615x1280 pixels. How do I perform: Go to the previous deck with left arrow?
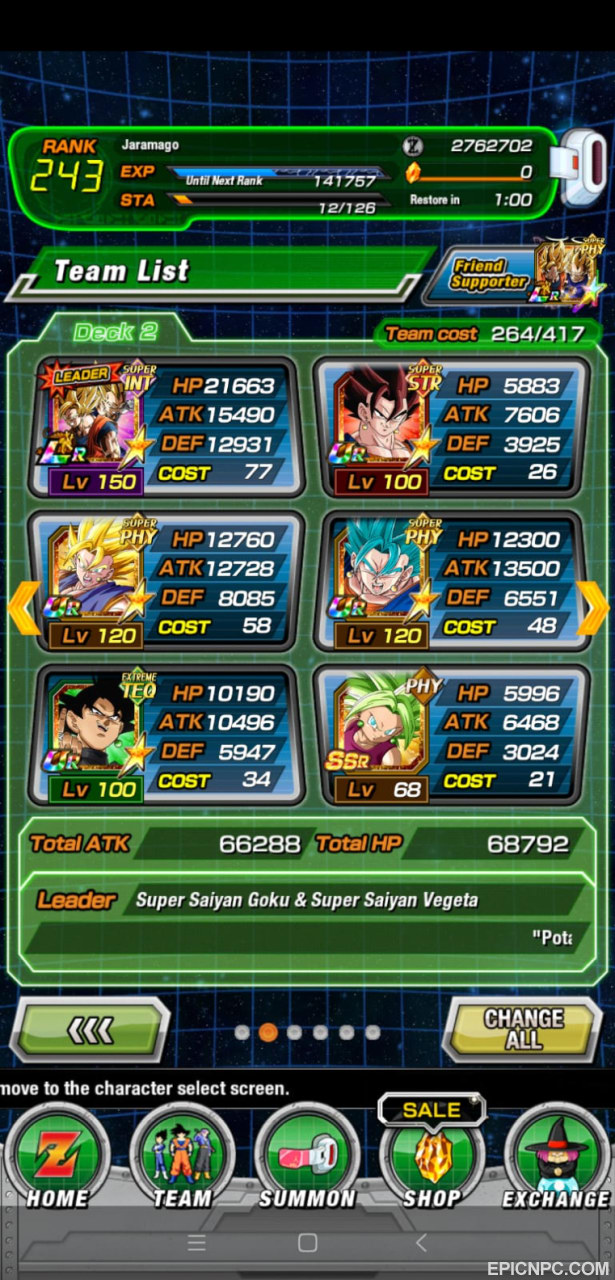(22, 607)
